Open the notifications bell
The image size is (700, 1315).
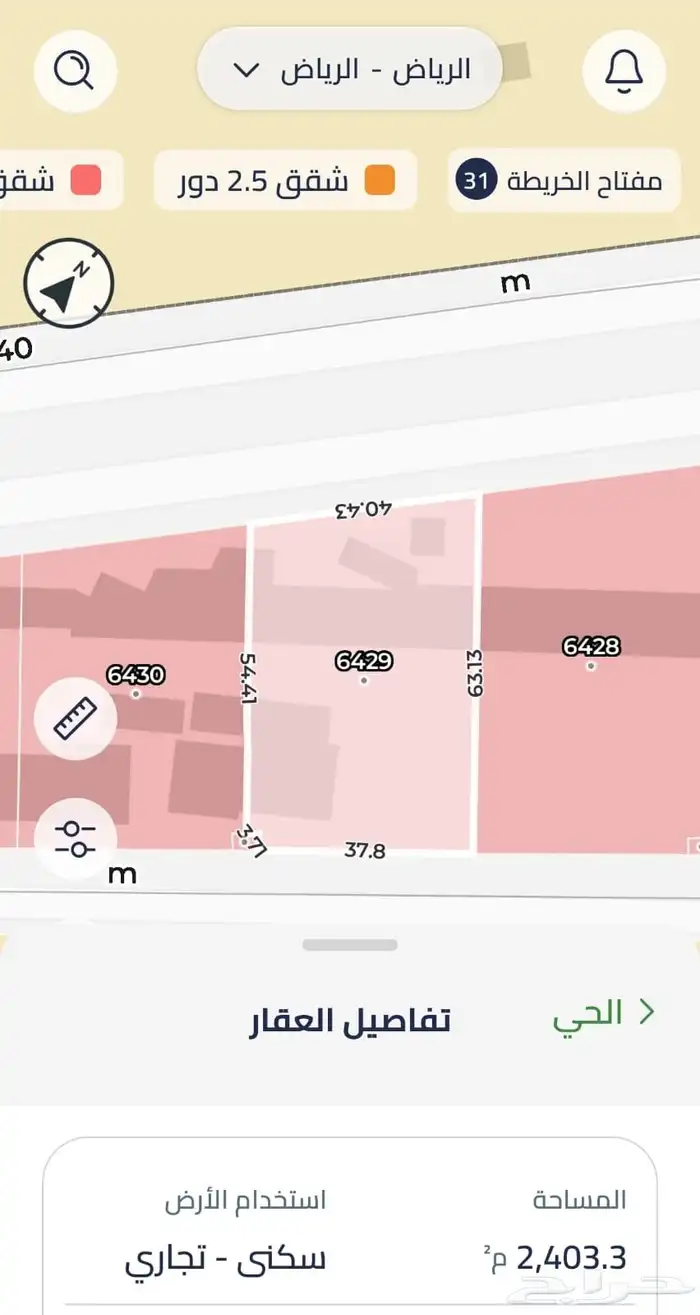pyautogui.click(x=624, y=70)
